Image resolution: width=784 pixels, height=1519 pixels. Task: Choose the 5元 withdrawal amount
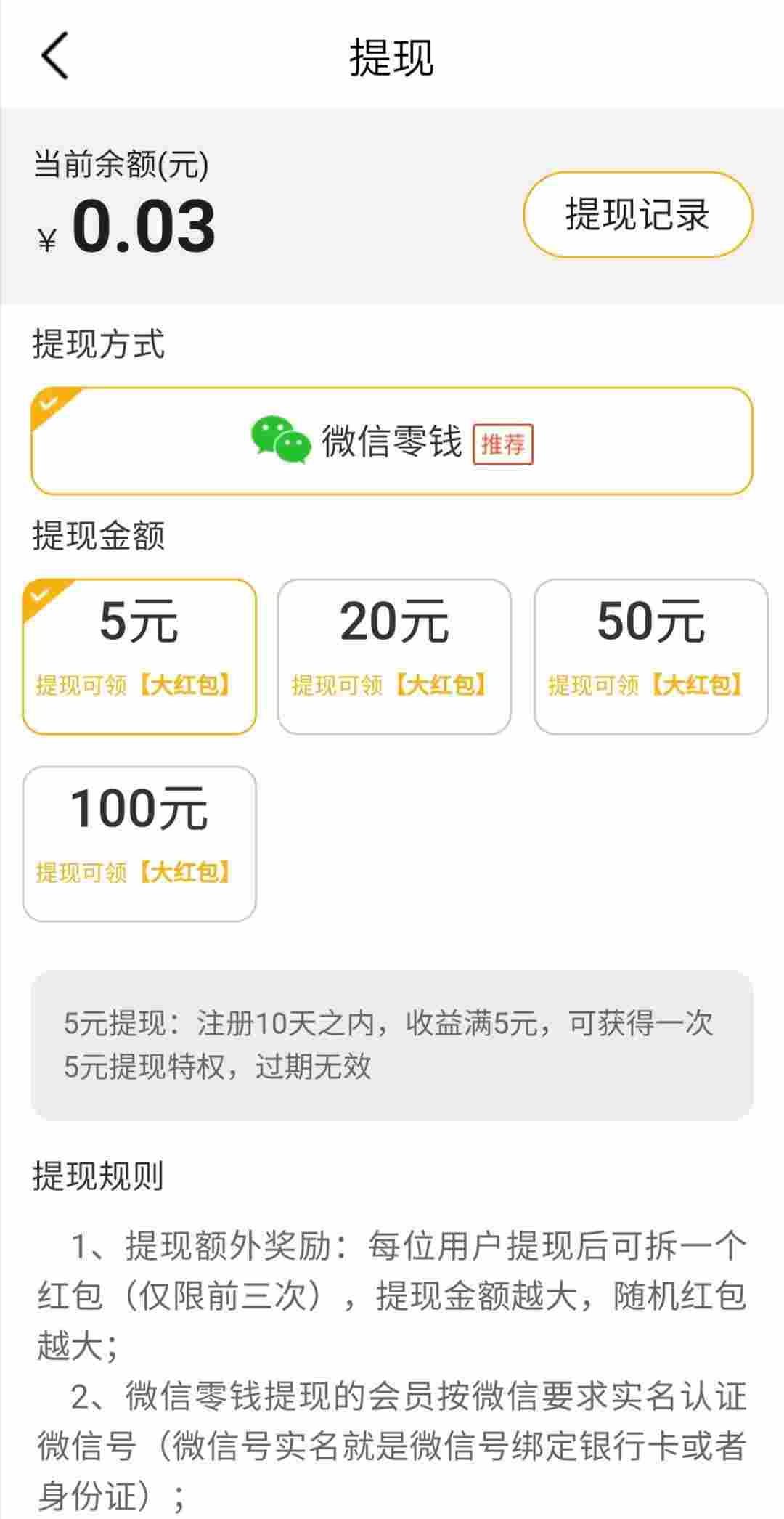click(x=139, y=656)
